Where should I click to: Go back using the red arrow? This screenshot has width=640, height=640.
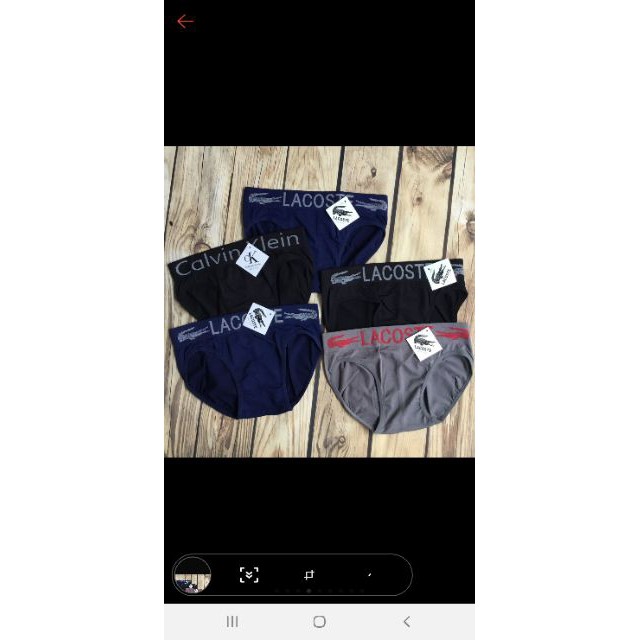tap(185, 22)
